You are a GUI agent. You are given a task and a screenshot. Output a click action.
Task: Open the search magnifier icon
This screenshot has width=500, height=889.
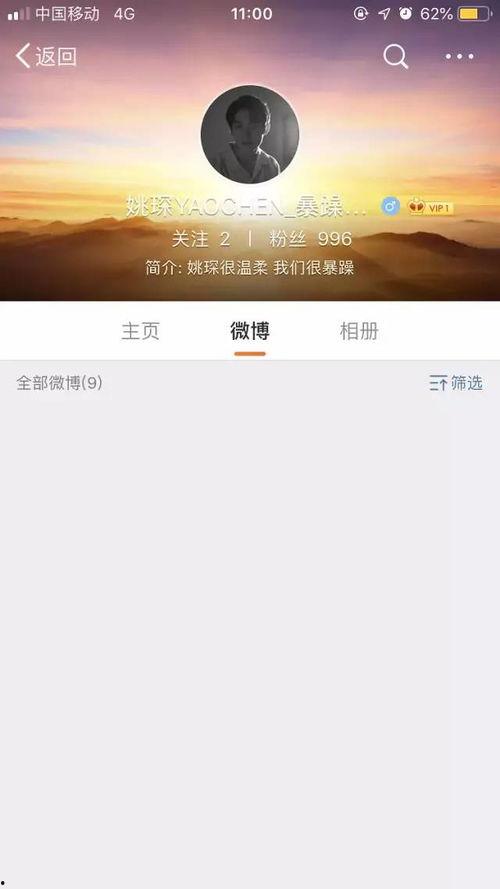396,56
